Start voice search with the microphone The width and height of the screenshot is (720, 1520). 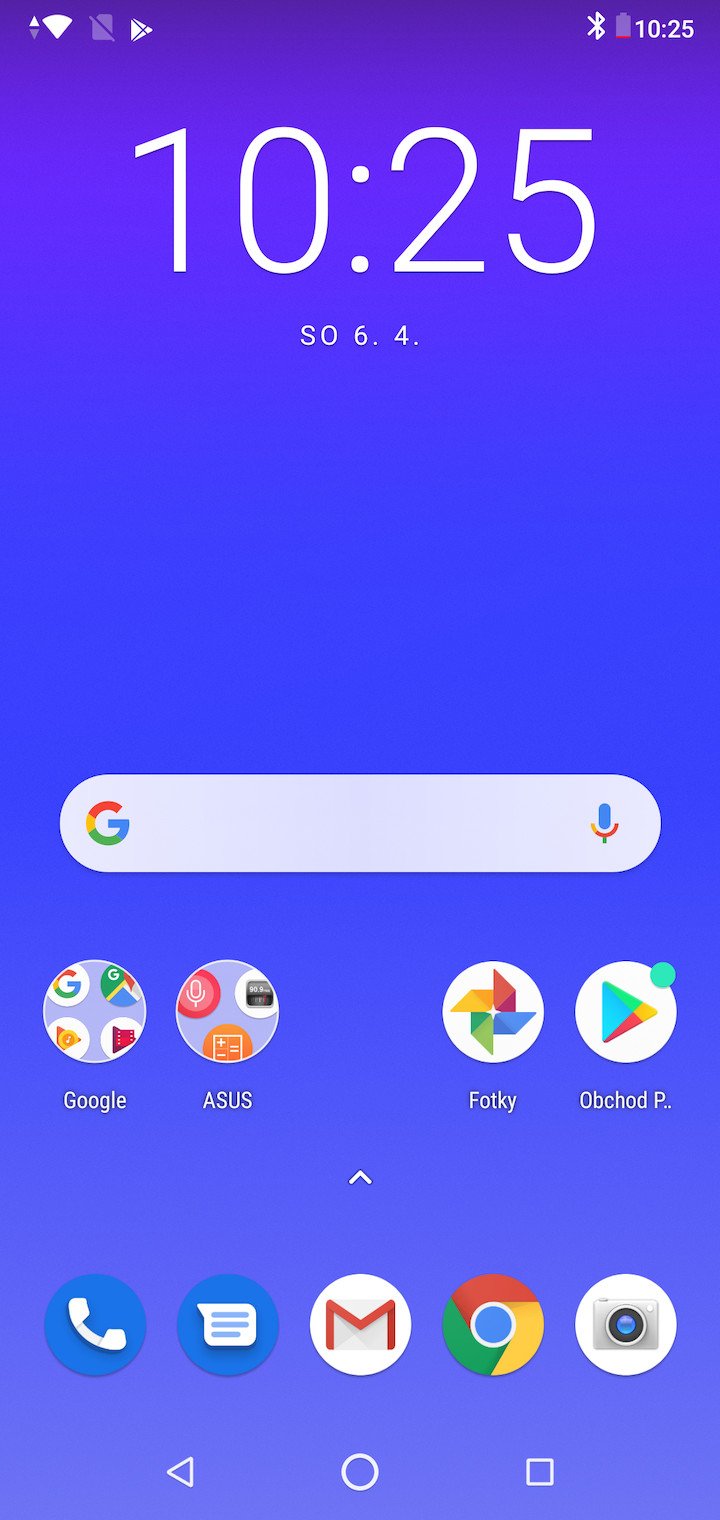(x=604, y=823)
